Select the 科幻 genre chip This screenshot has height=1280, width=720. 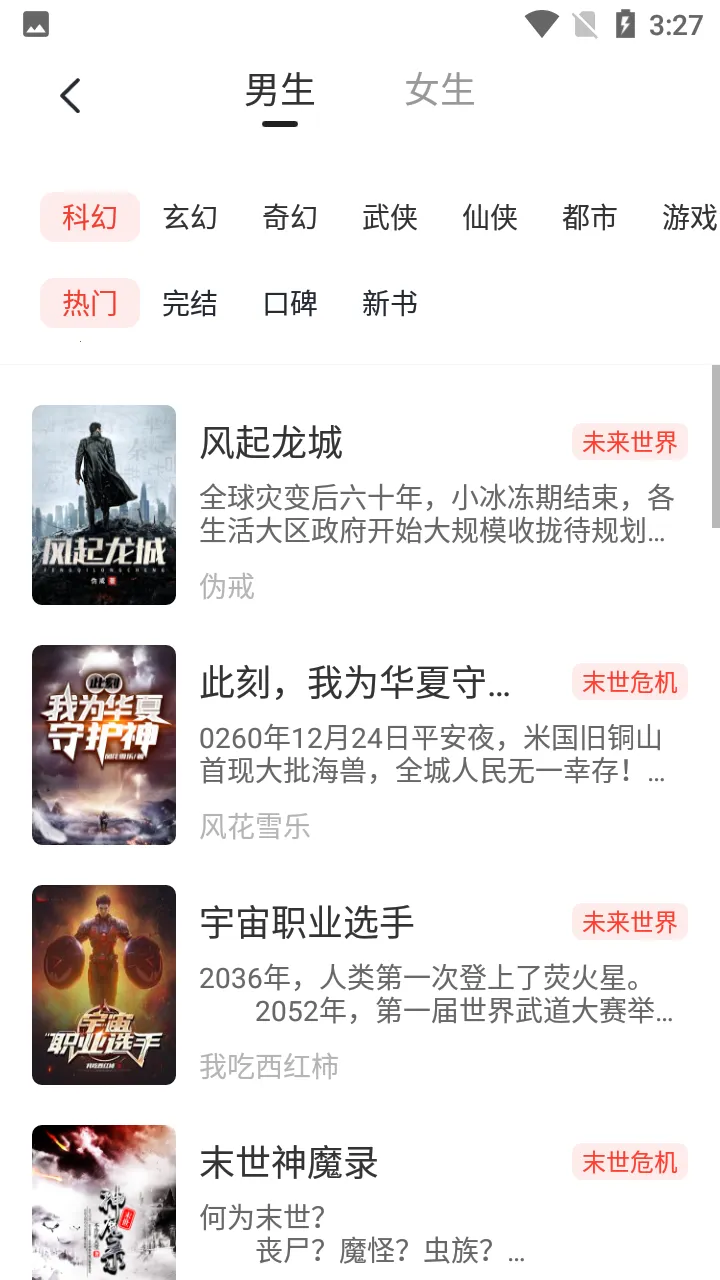pyautogui.click(x=90, y=217)
